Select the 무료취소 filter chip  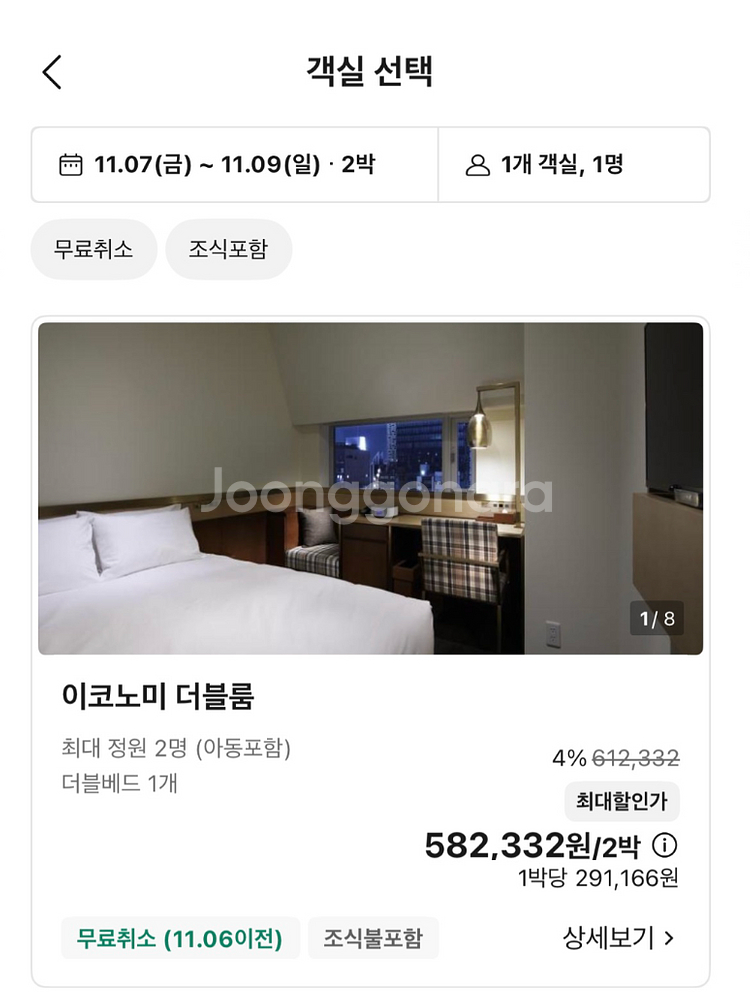coord(93,249)
